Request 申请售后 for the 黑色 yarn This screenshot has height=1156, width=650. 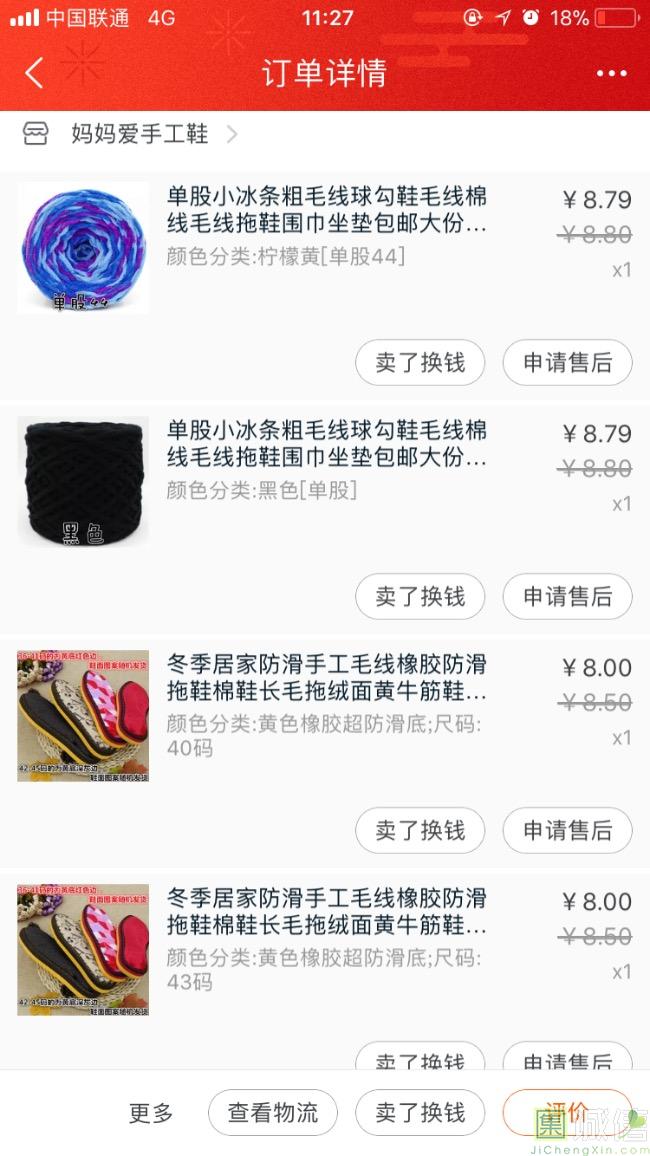(567, 596)
